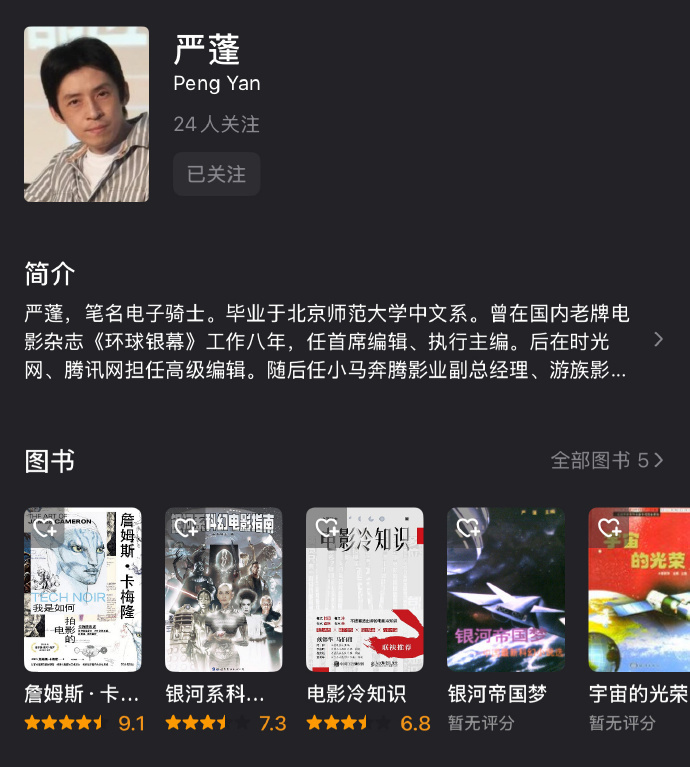This screenshot has width=690, height=767.
Task: Add 银河帝国梦 to wishlist
Action: coord(467,527)
